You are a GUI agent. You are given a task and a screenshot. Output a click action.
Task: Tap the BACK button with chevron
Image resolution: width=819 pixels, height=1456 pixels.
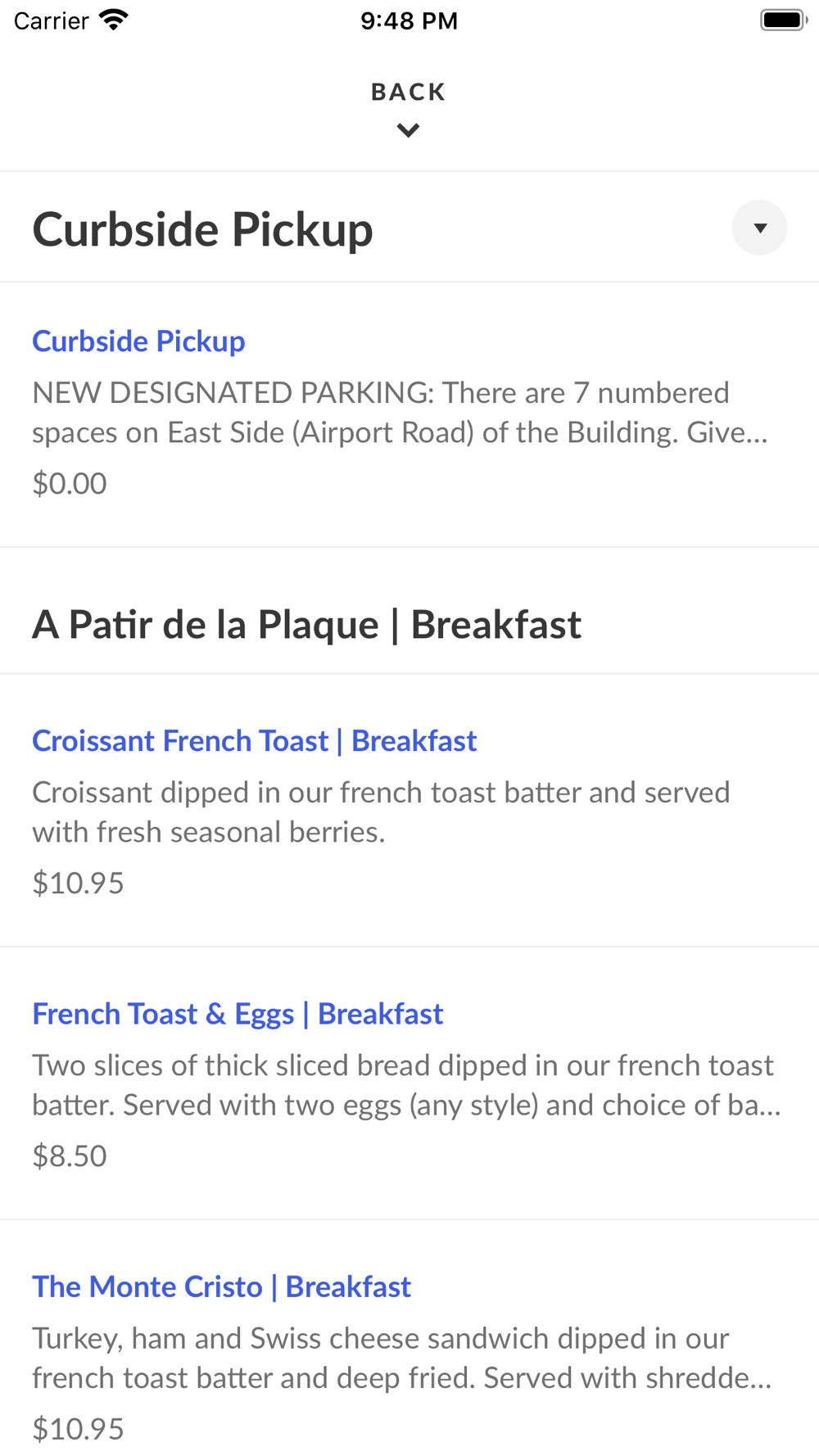pyautogui.click(x=408, y=108)
